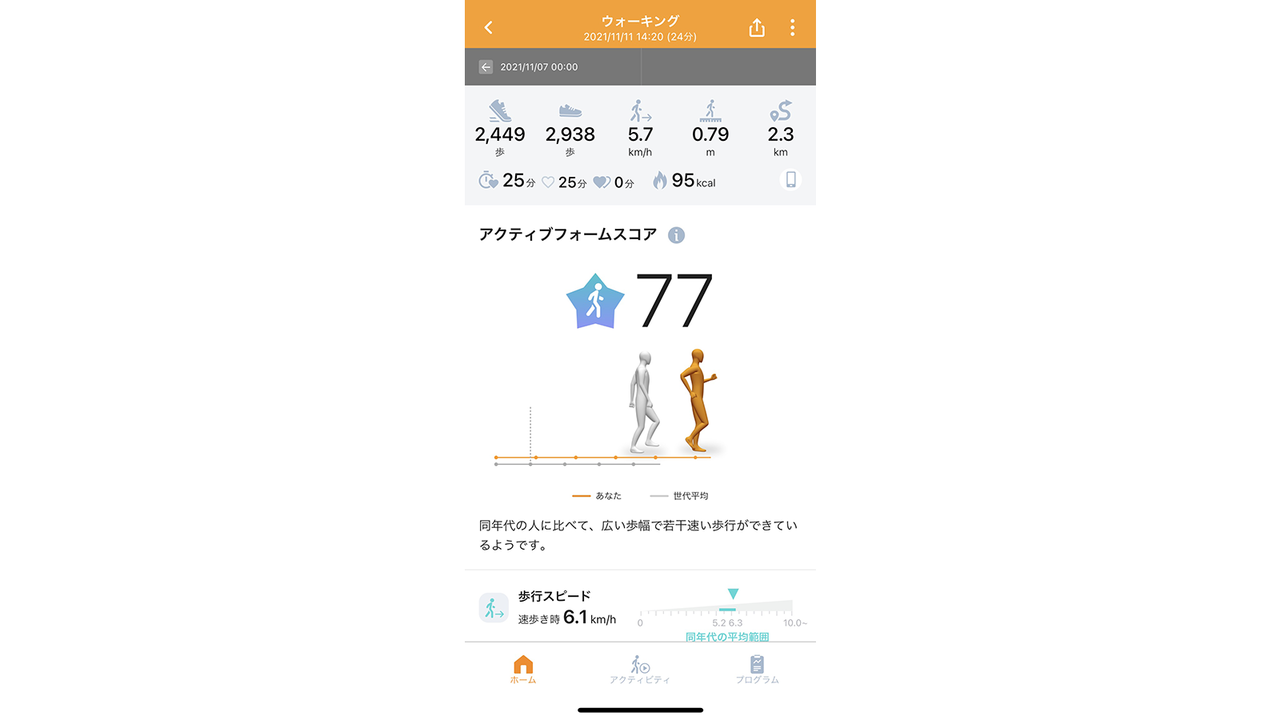Share this walking activity
1280x720 pixels.
pos(757,28)
